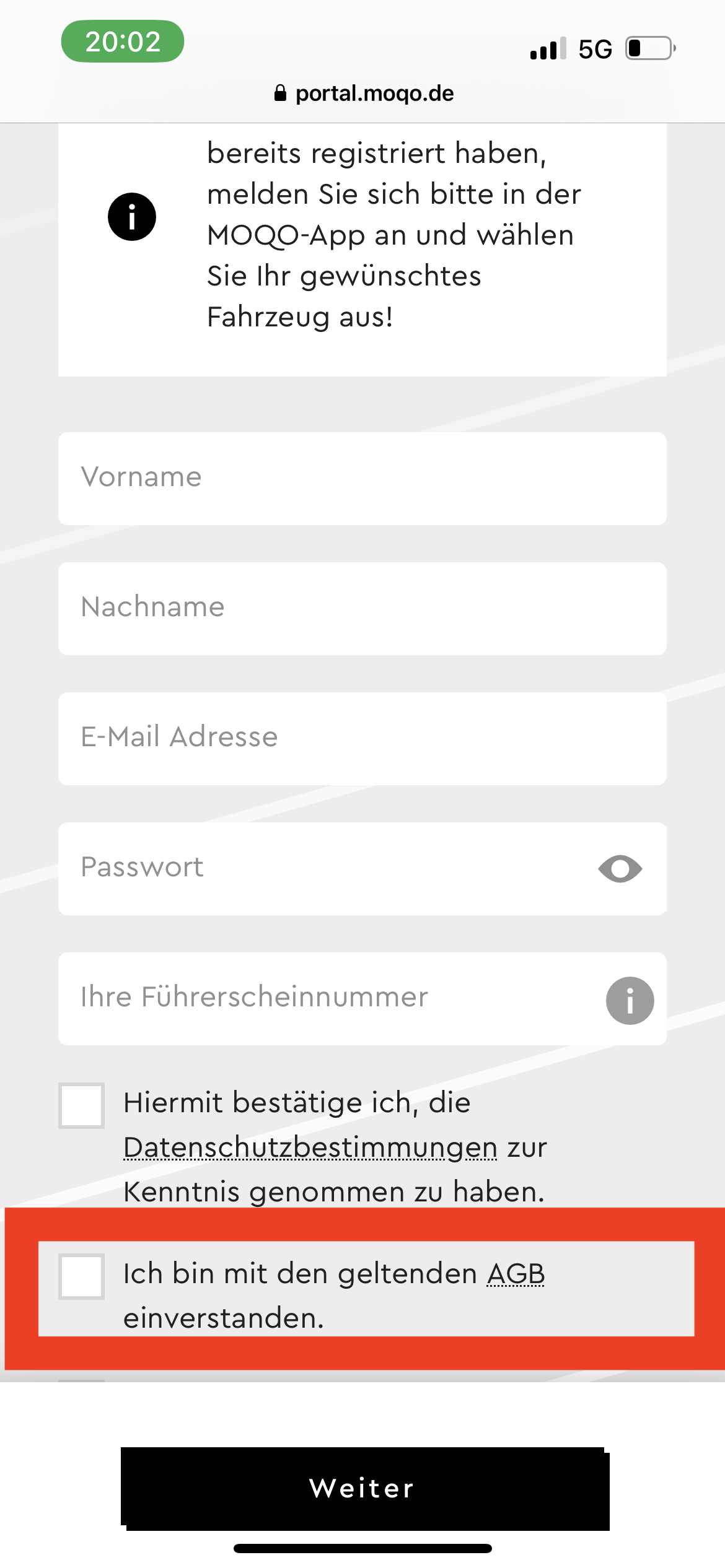The image size is (725, 1568).
Task: Focus the Nachname text field
Action: tap(362, 608)
